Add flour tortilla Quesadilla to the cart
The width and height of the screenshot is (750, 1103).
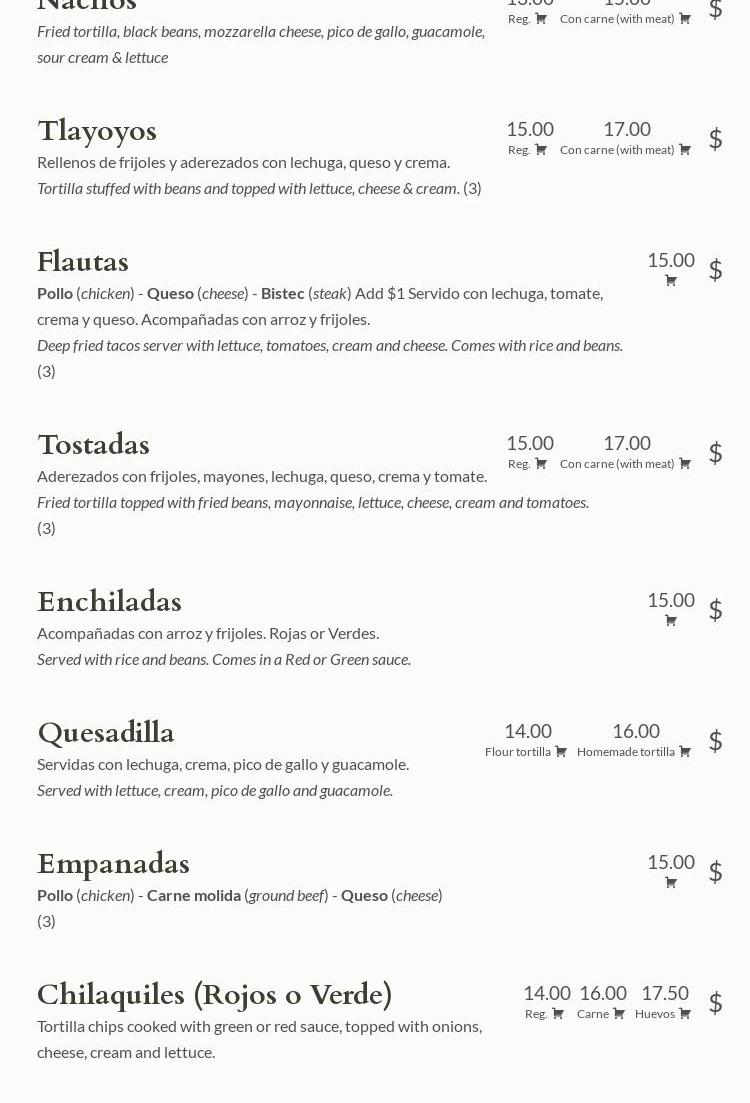point(561,752)
